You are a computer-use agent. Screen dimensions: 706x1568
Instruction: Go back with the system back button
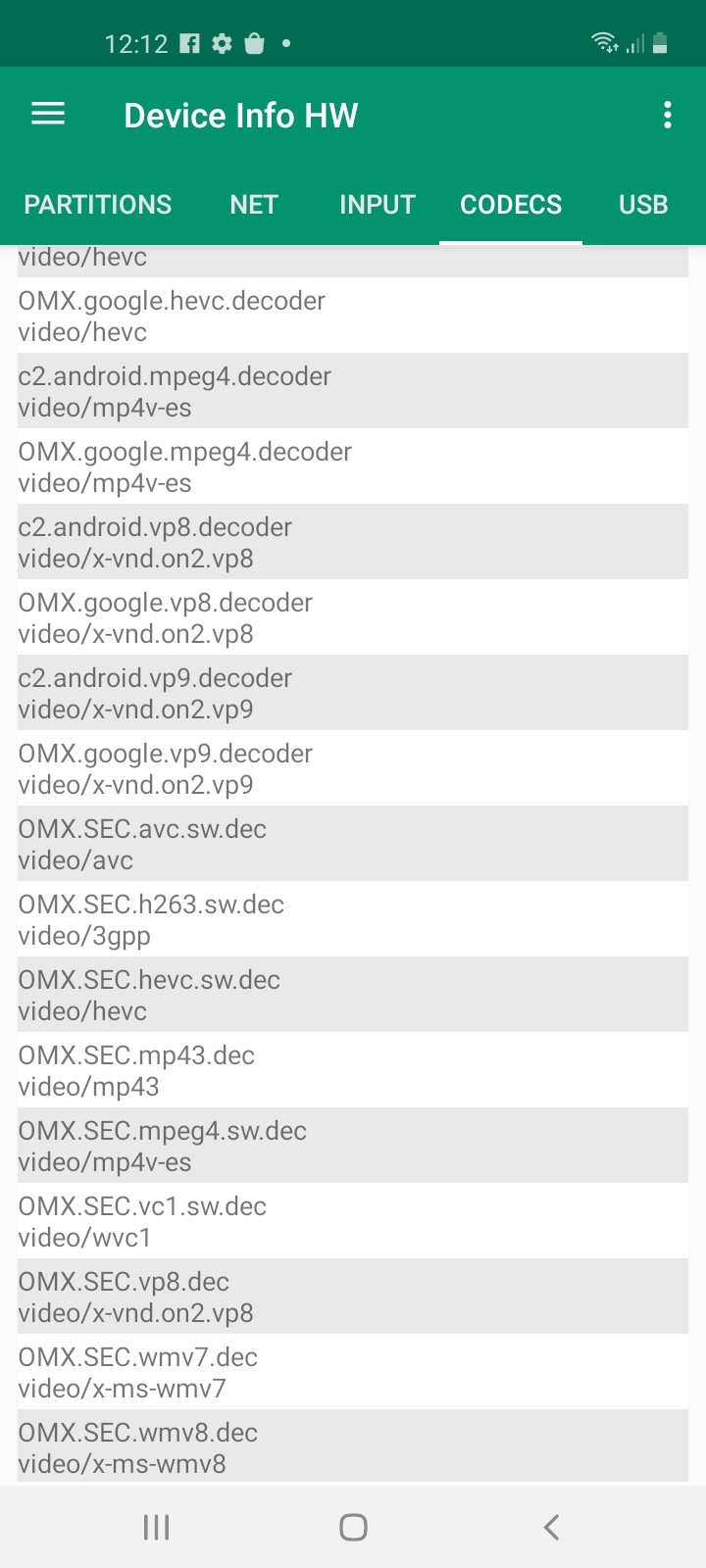[x=551, y=1526]
